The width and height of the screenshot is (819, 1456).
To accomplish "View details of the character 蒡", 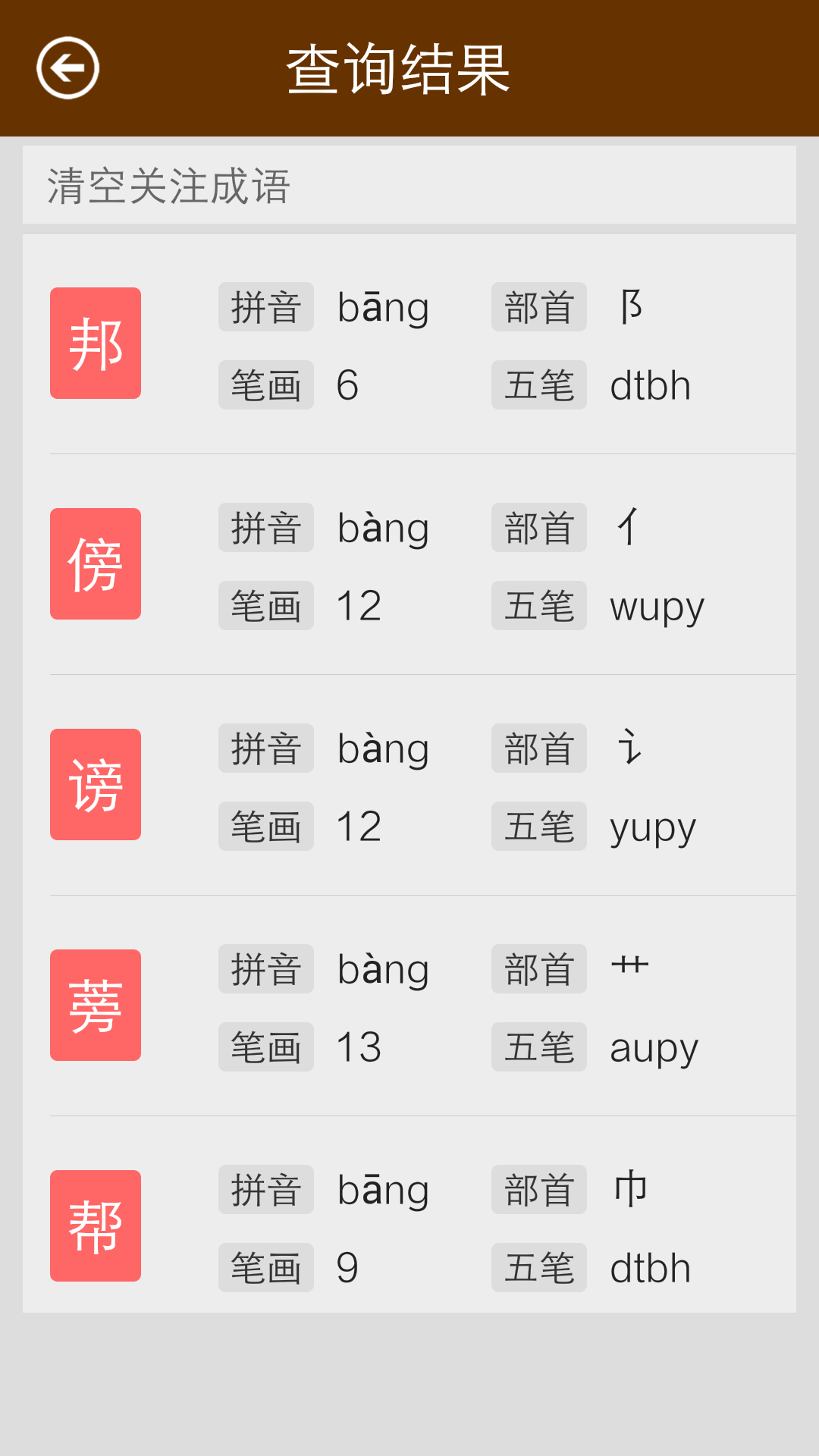I will [x=96, y=1006].
